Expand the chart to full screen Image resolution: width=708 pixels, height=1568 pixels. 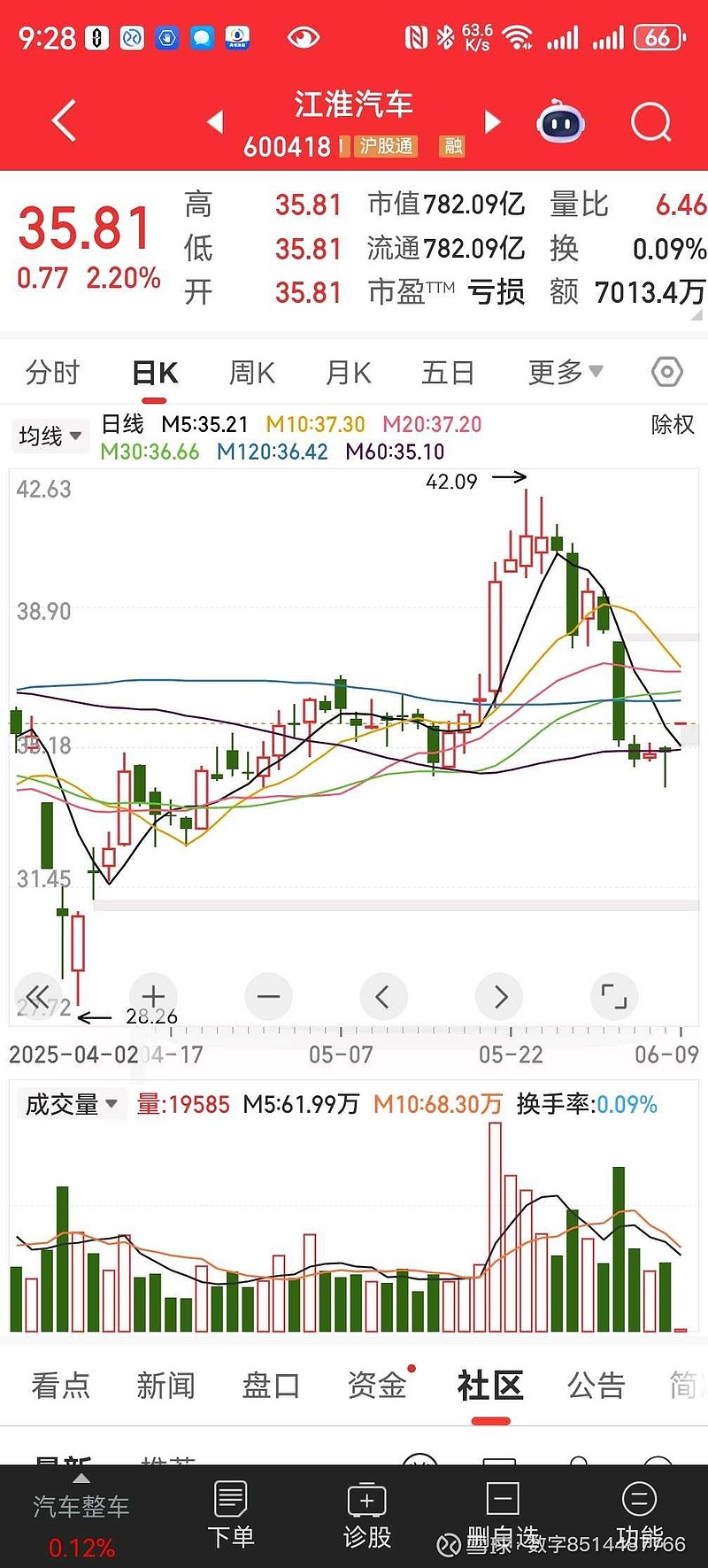click(613, 996)
